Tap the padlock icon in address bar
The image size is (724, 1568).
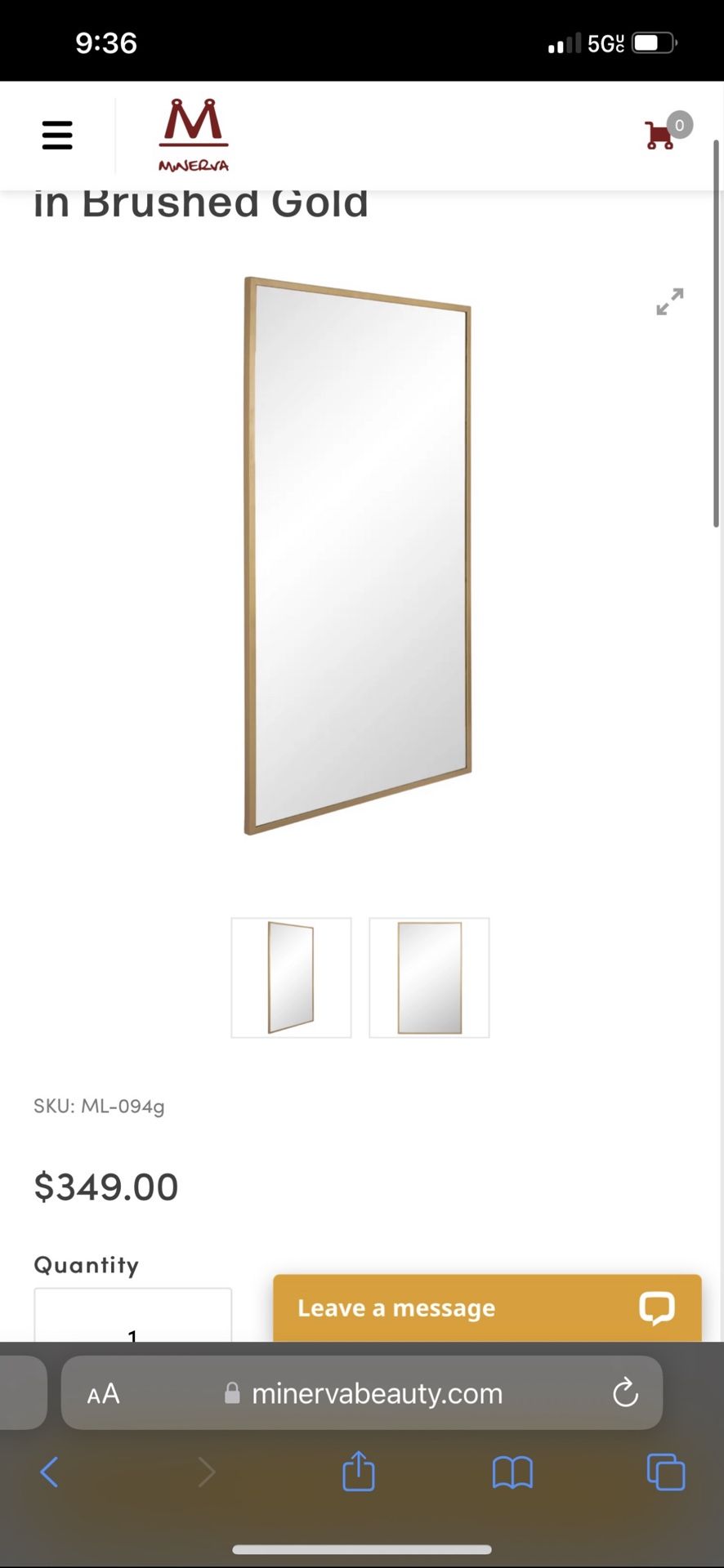pyautogui.click(x=232, y=1393)
